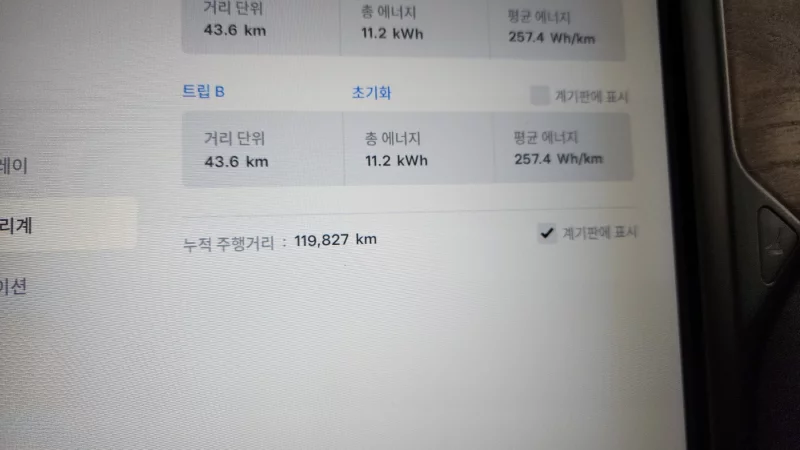Open the sidebar item ending in 이션
Viewport: 800px width, 450px height.
pyautogui.click(x=14, y=287)
